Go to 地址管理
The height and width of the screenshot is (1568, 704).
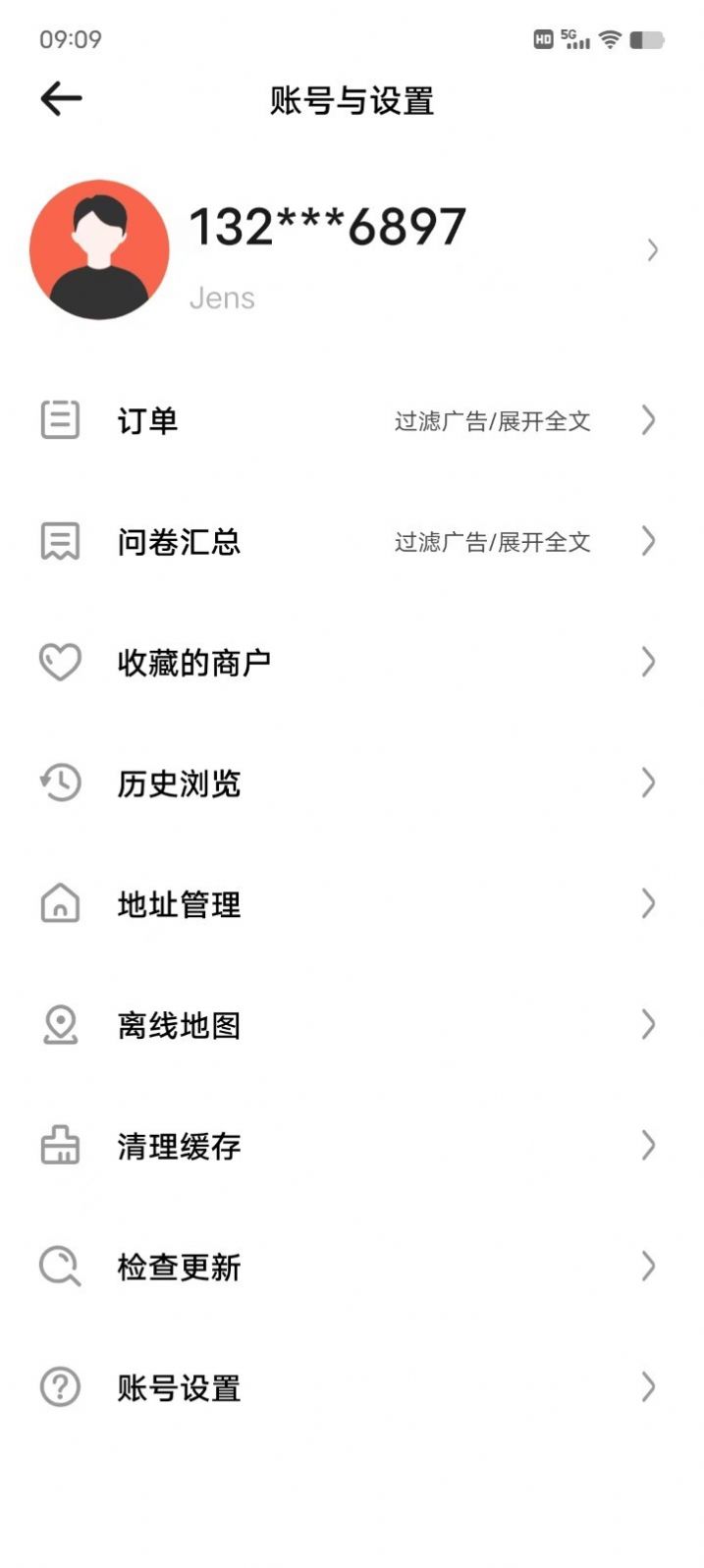[x=179, y=904]
